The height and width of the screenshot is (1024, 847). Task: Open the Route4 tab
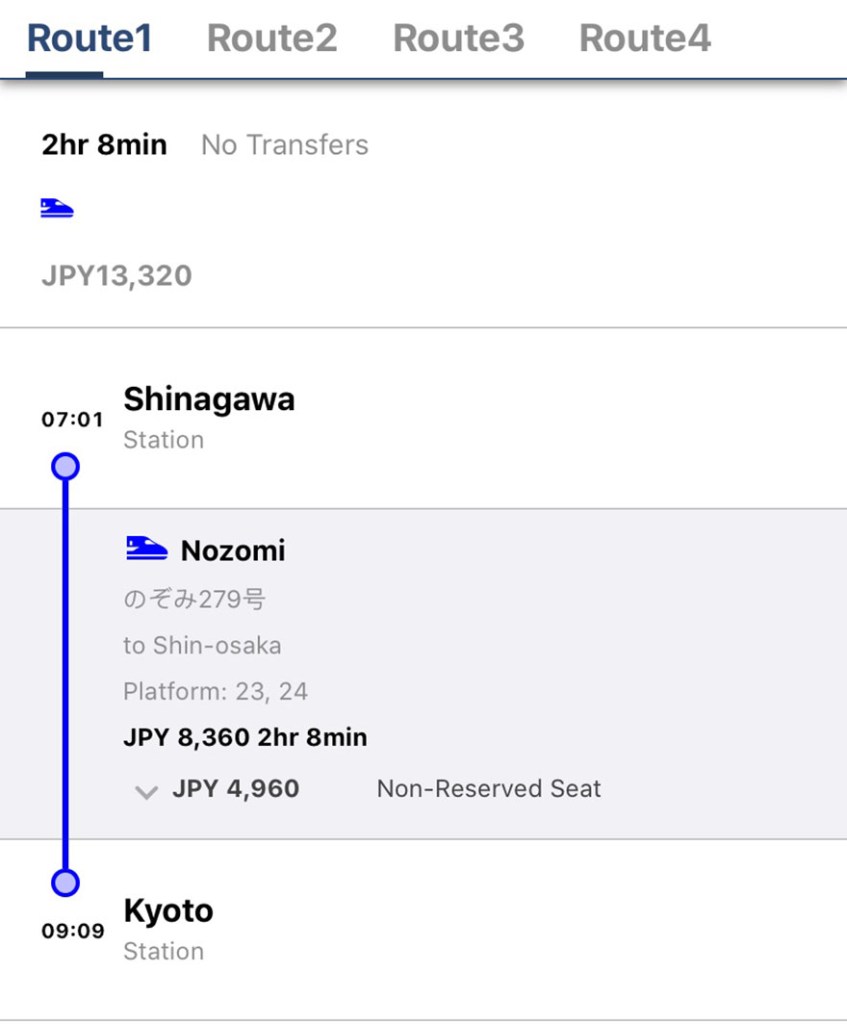pyautogui.click(x=645, y=38)
